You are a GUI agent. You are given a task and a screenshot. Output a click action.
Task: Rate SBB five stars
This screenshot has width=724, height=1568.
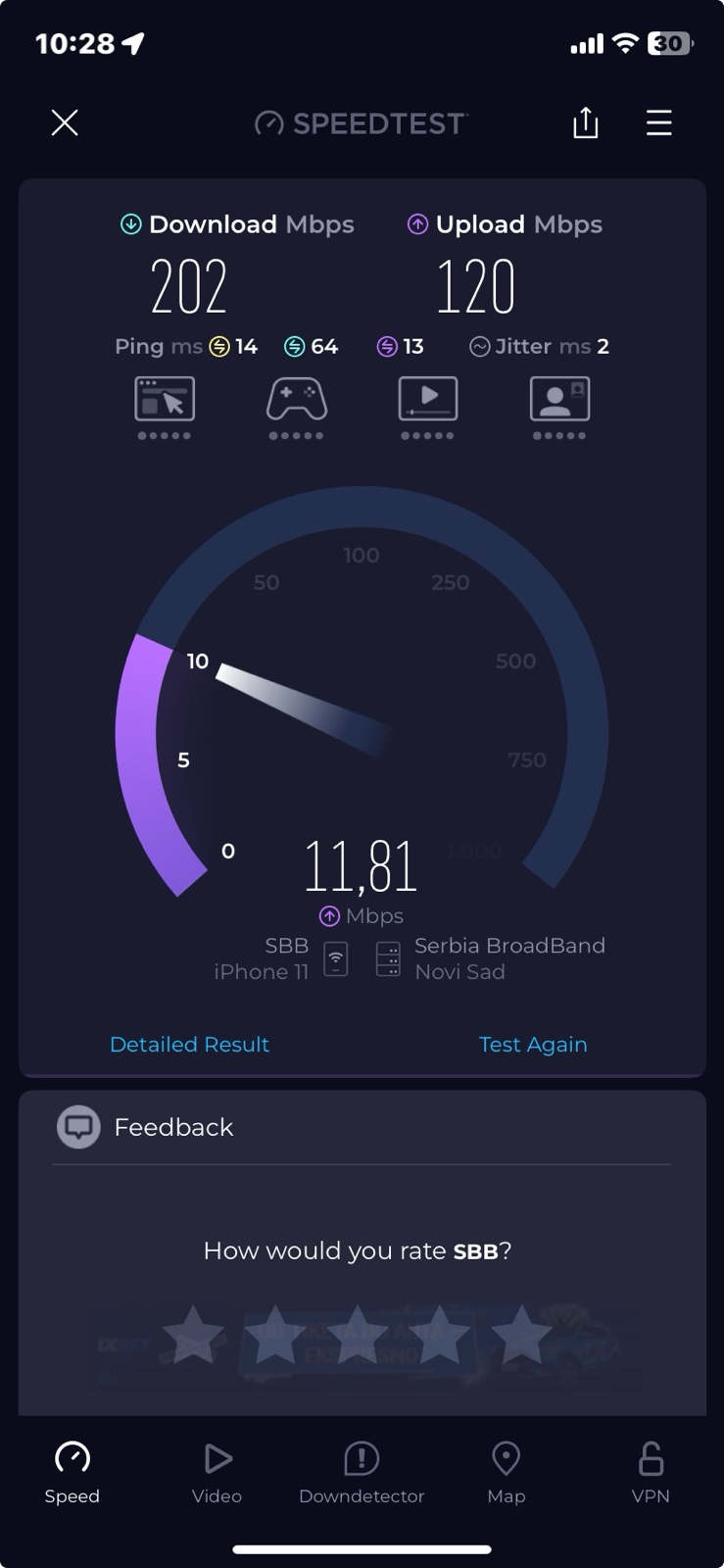[x=520, y=1334]
